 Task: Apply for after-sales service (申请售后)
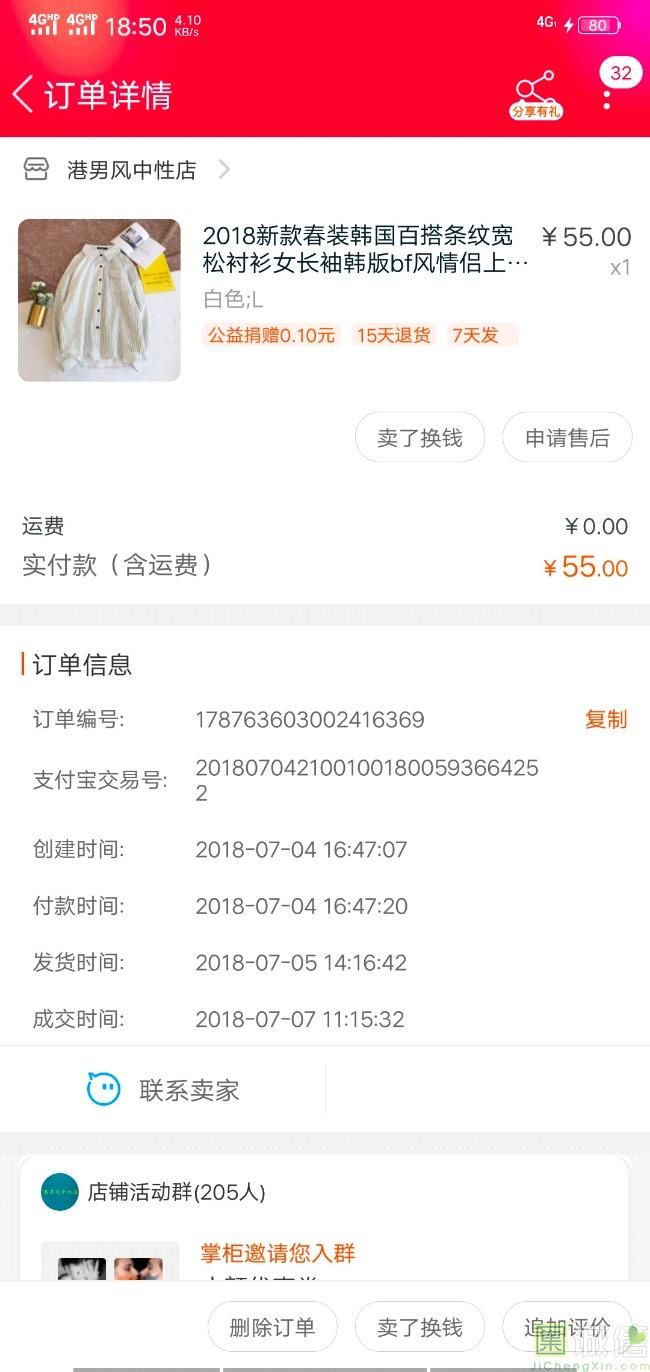(x=567, y=438)
